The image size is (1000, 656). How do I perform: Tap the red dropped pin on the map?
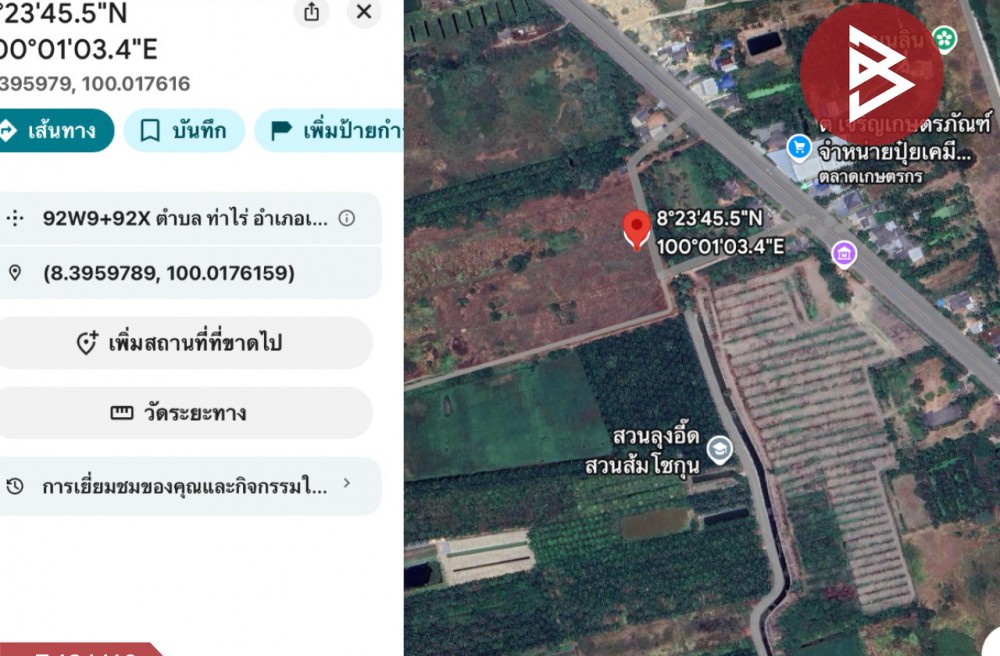(636, 229)
